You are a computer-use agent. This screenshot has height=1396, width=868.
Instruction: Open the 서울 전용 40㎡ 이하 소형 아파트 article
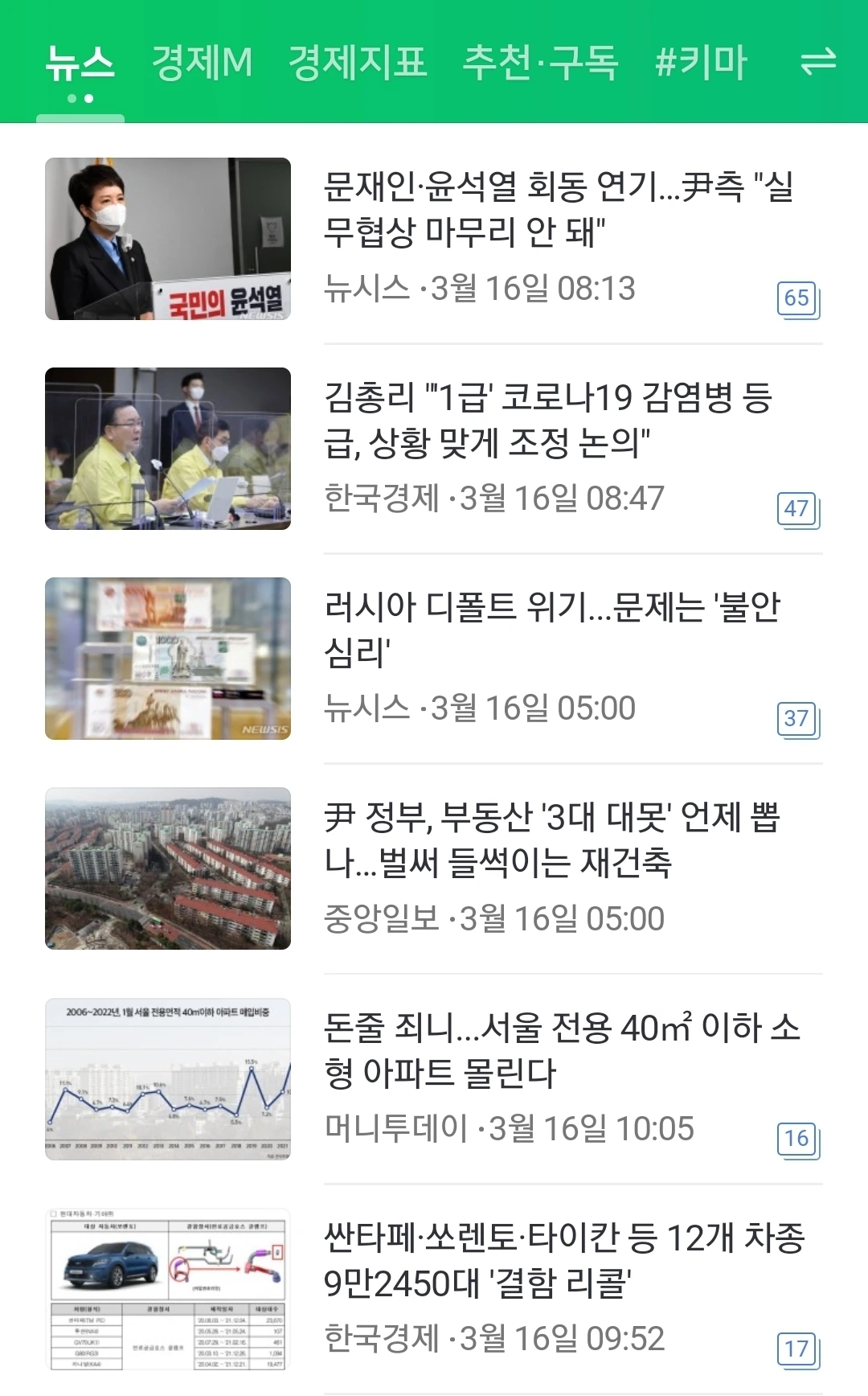561,1049
